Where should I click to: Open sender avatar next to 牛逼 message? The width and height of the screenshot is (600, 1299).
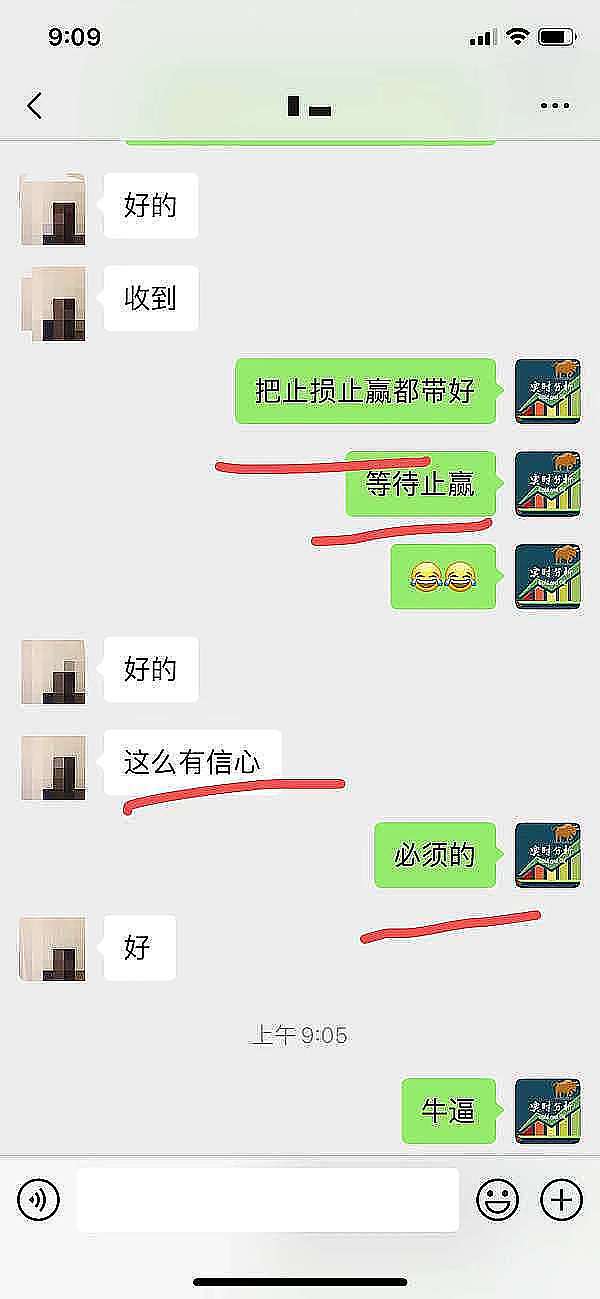click(547, 1110)
